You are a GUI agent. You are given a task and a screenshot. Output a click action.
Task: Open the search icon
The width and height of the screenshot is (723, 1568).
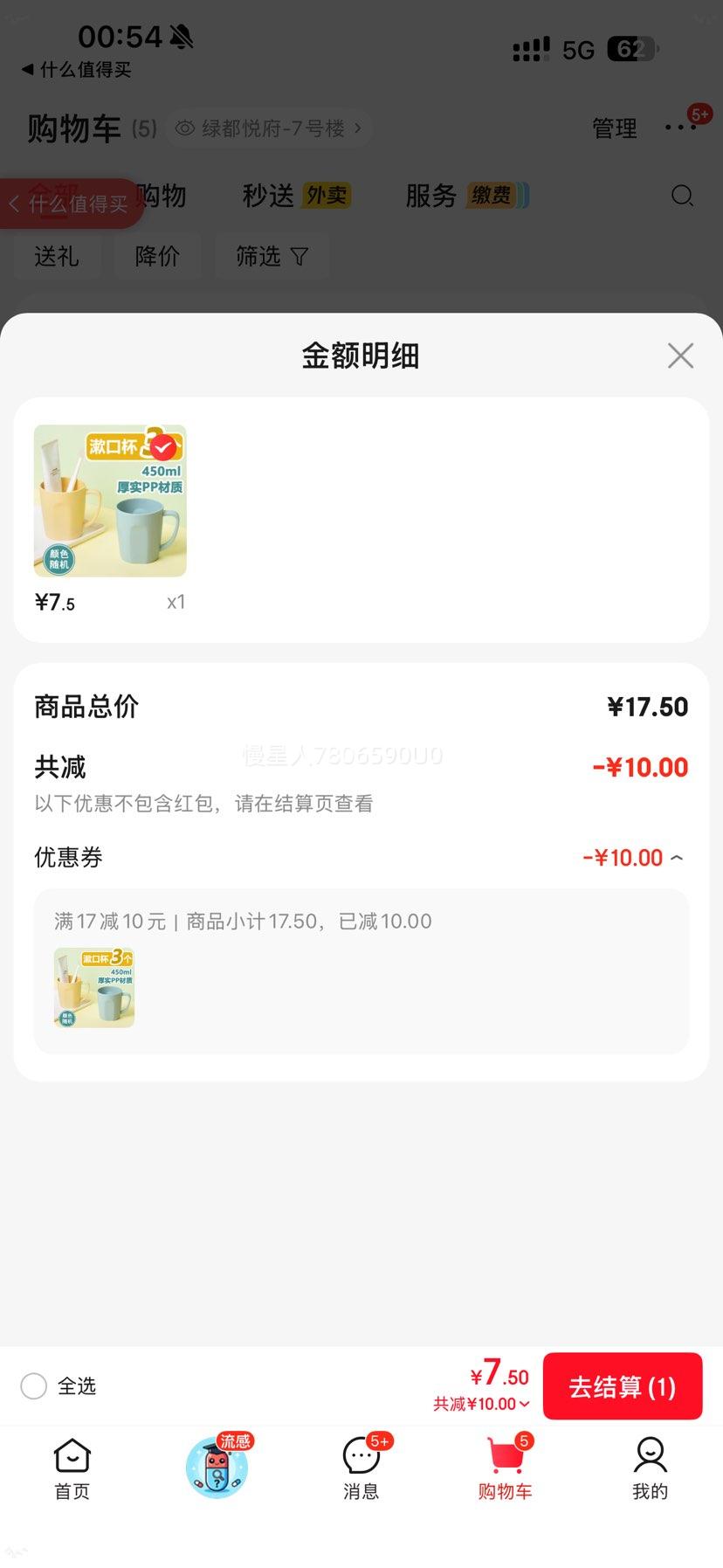point(682,197)
